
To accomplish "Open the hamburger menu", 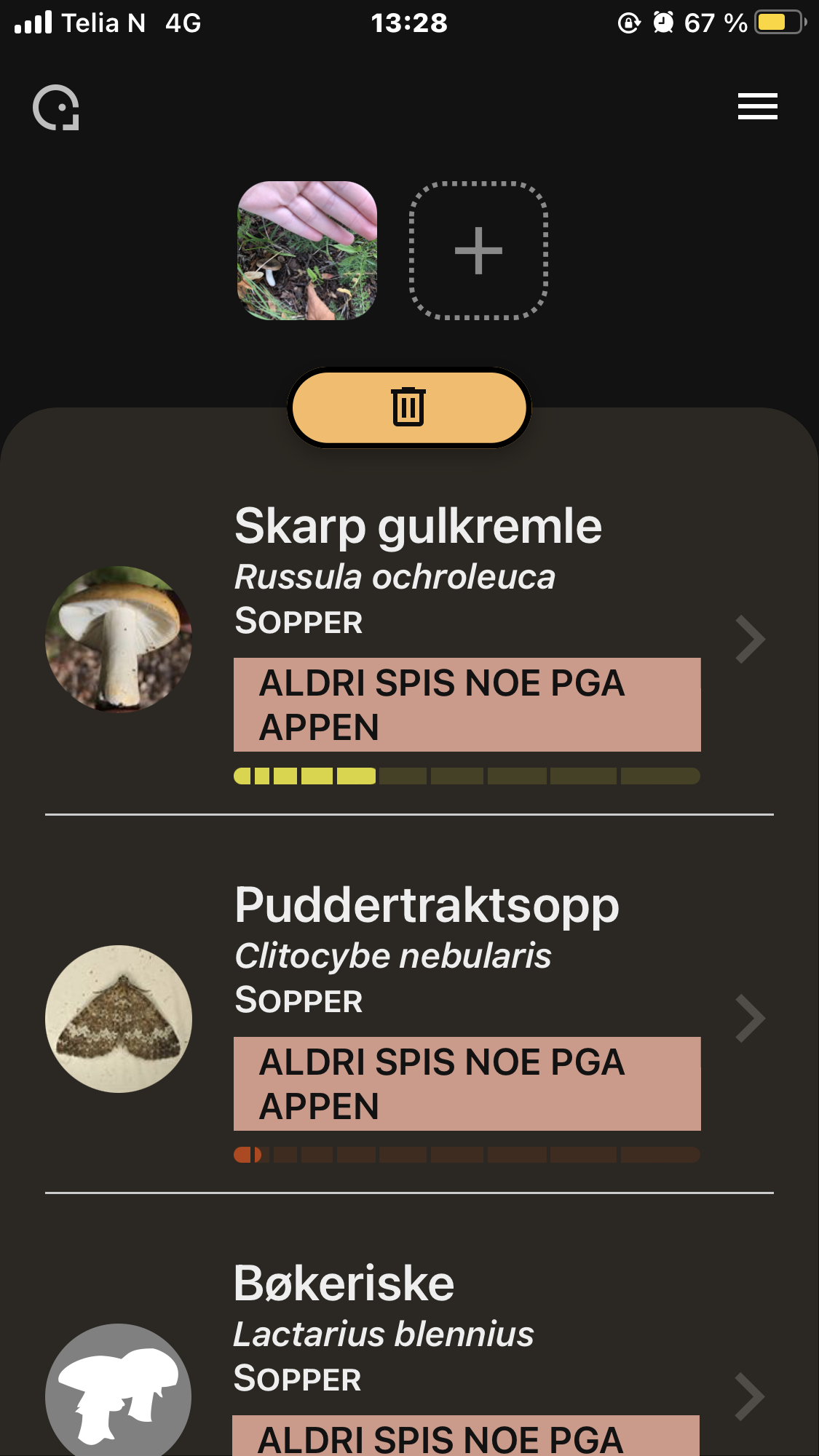I will [x=757, y=106].
